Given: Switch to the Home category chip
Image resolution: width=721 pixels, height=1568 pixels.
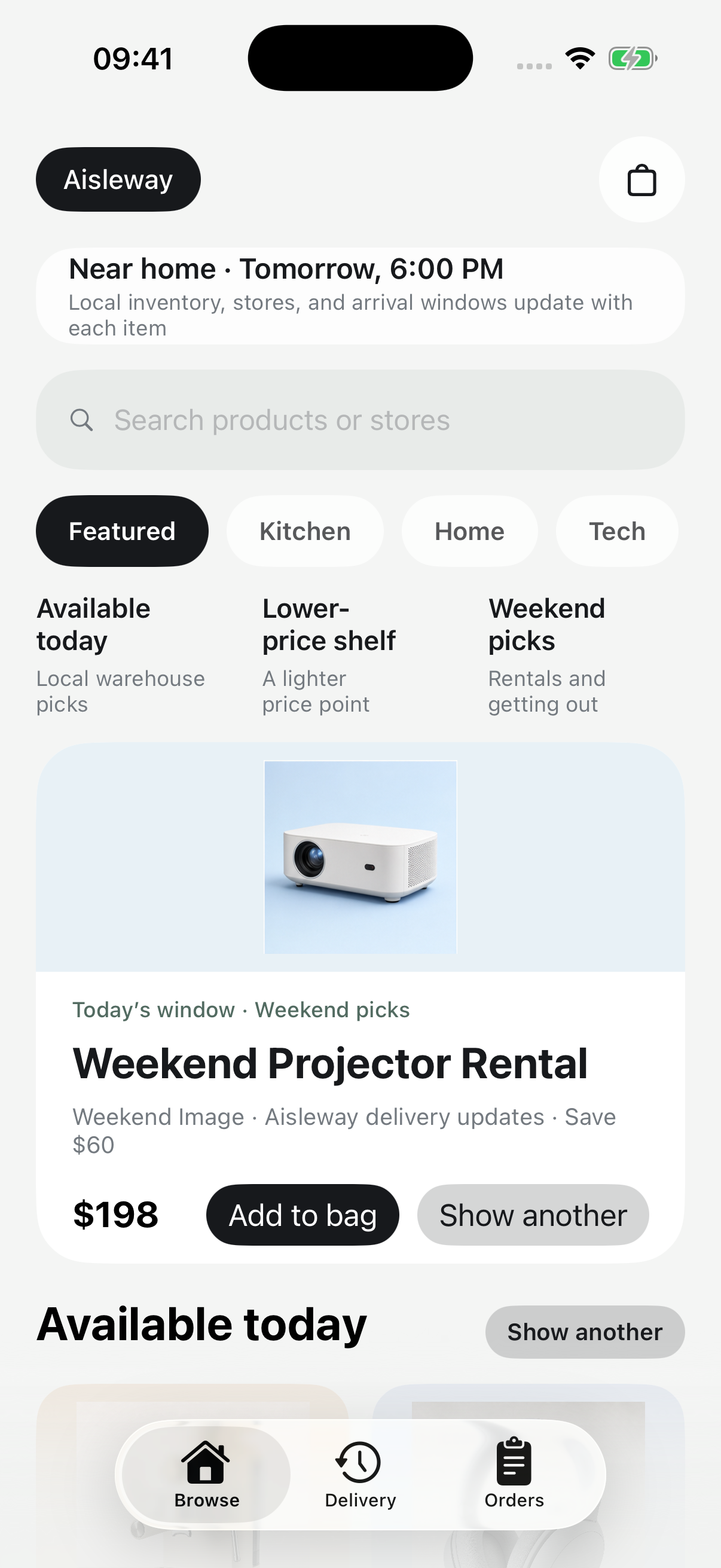Looking at the screenshot, I should tap(469, 531).
